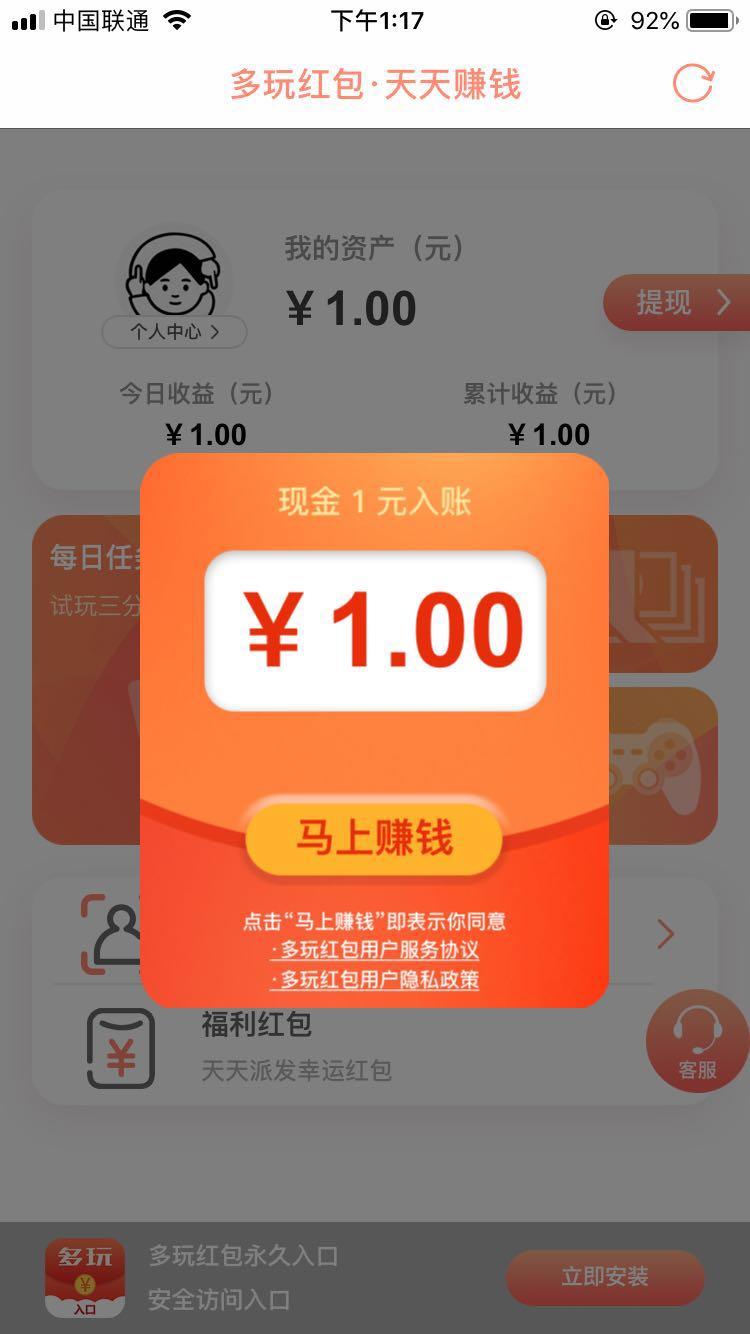
Task: Tap the stacked screens task icon
Action: [660, 595]
